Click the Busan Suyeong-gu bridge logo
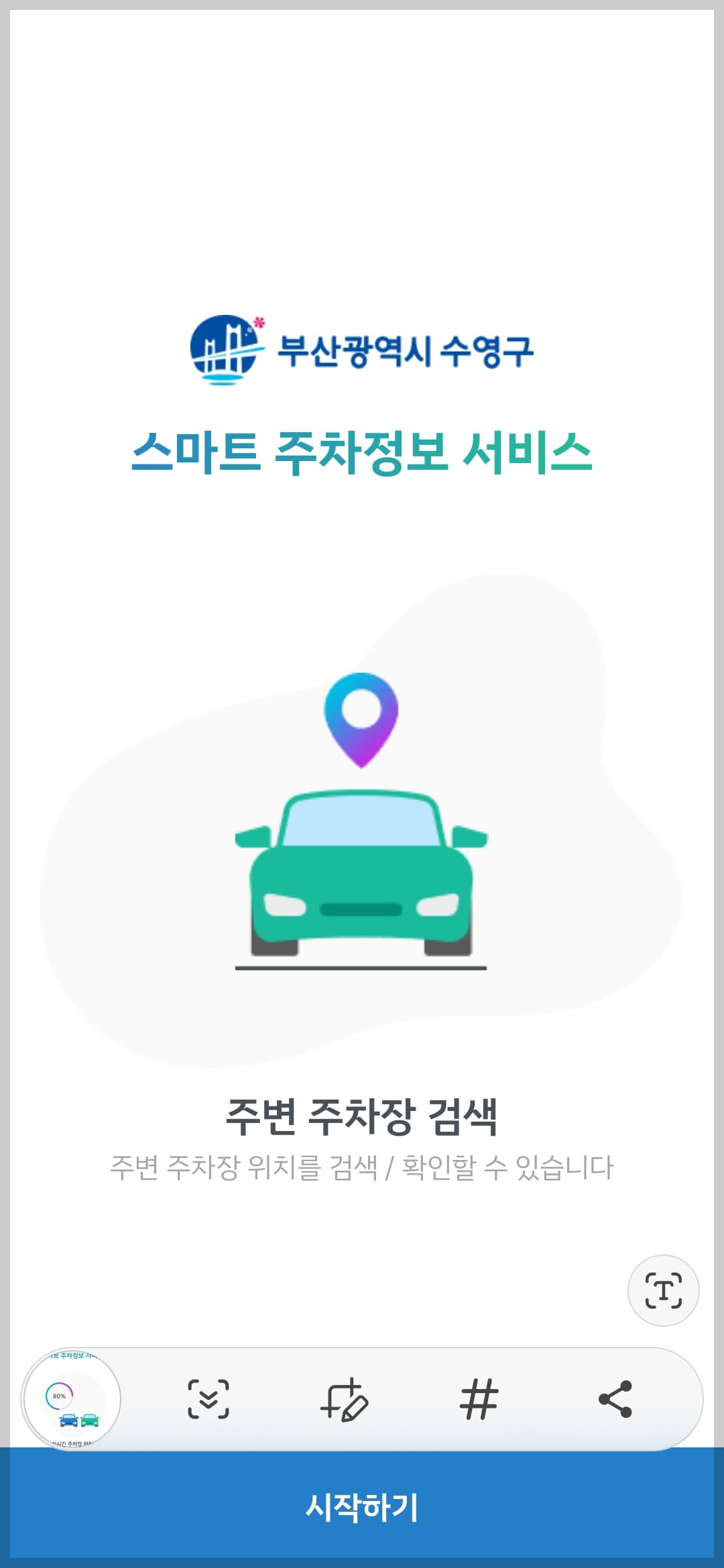This screenshot has width=724, height=1568. pos(228,348)
